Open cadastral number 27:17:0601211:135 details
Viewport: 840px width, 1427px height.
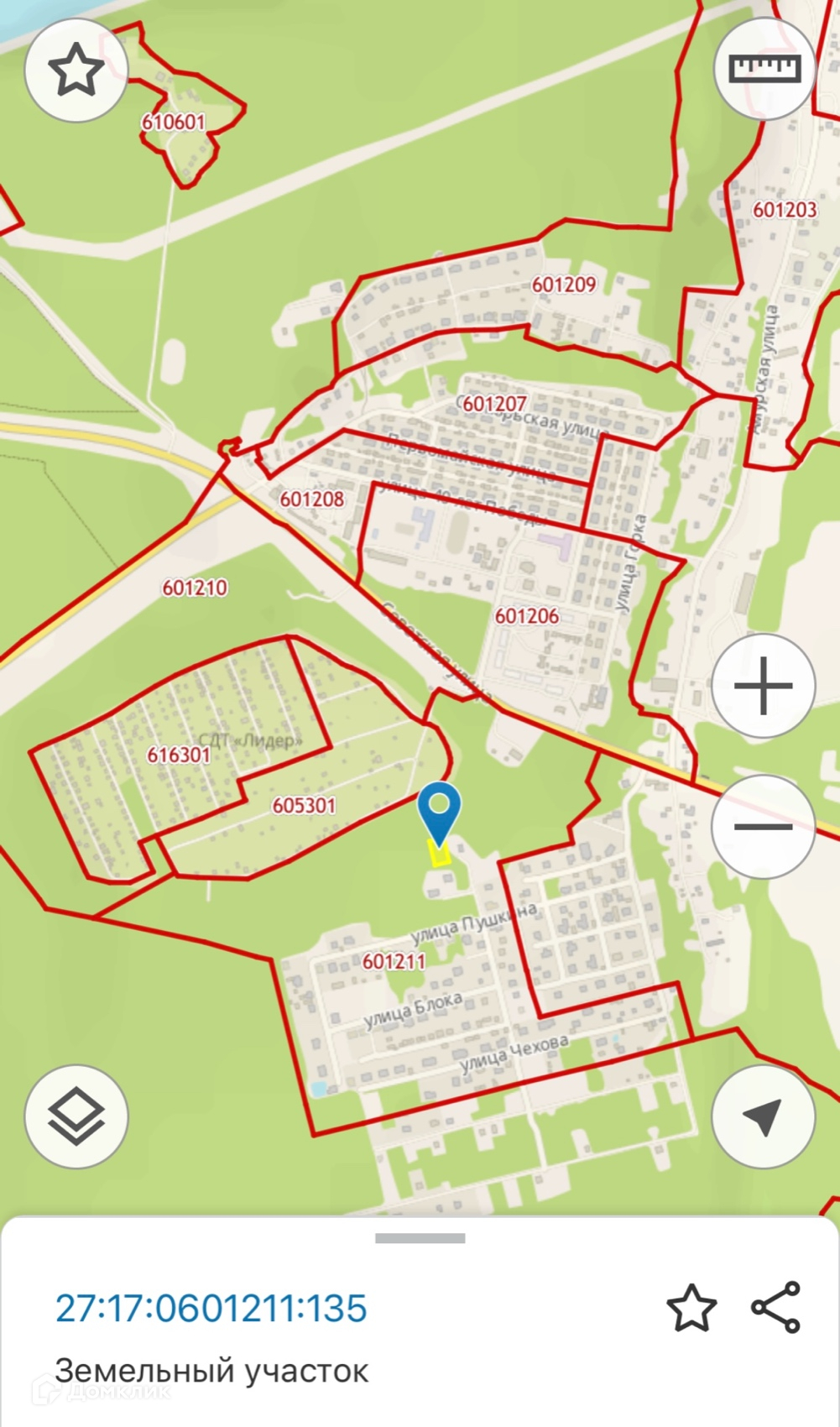(x=211, y=1309)
